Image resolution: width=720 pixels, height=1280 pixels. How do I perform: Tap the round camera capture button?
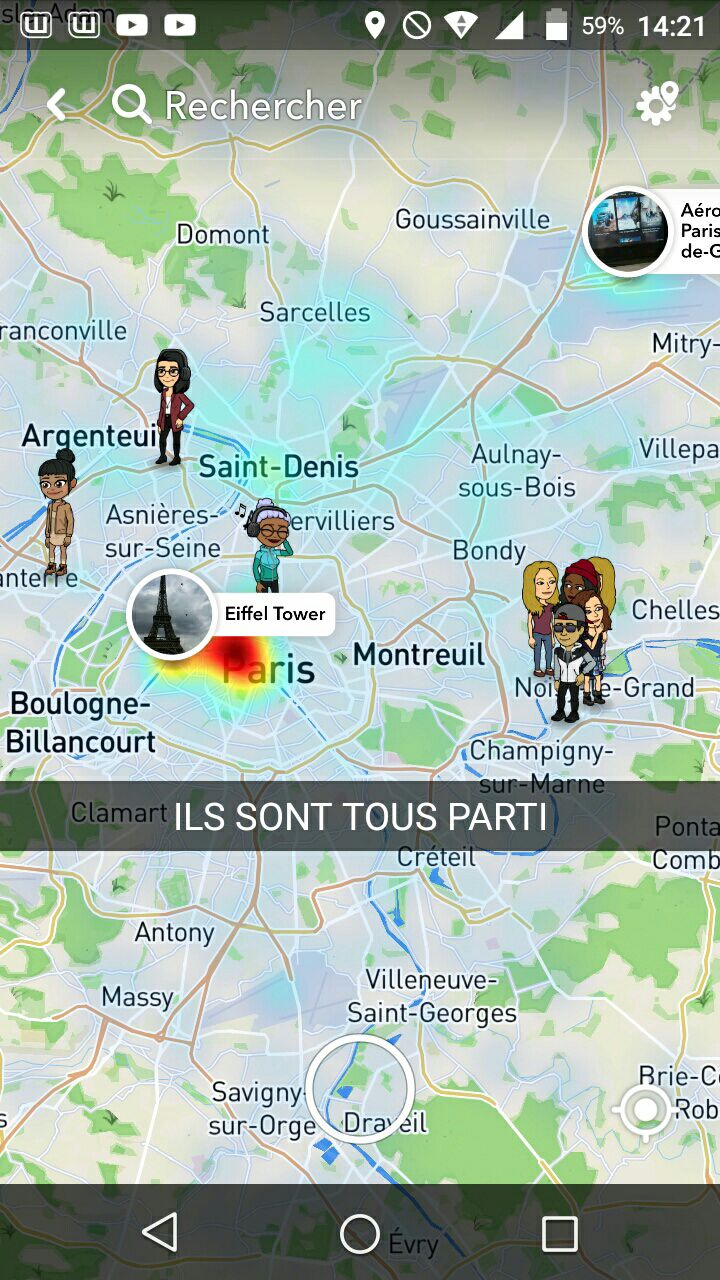(360, 1089)
